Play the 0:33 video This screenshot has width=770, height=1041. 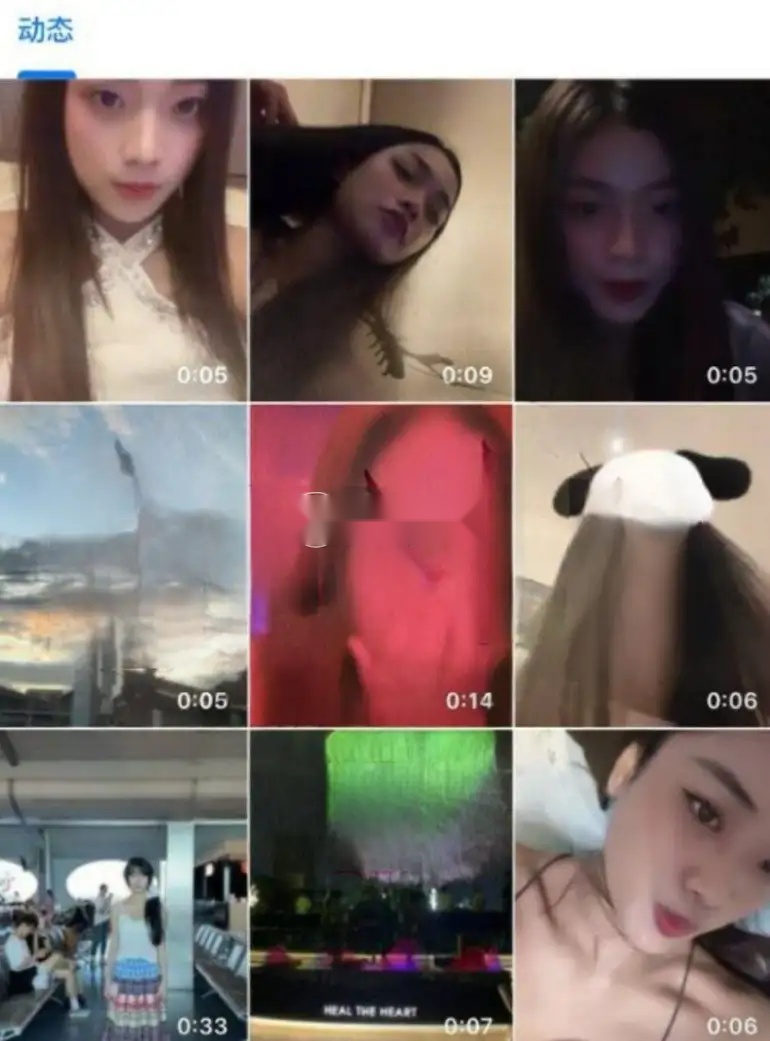click(123, 885)
